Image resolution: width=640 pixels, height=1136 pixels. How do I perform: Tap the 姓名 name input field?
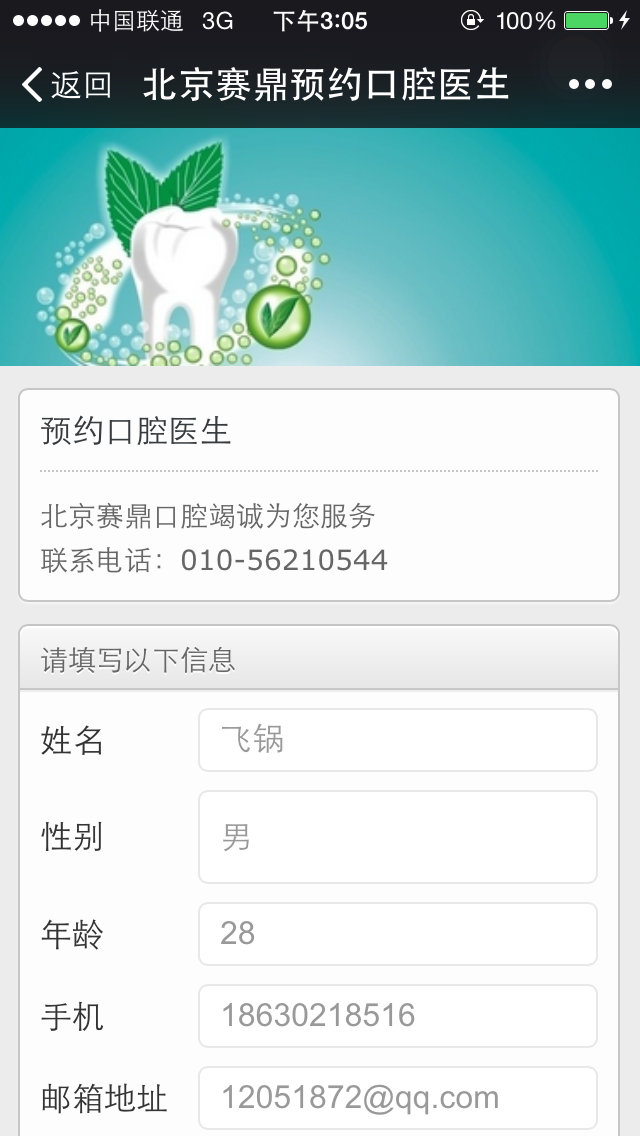click(x=397, y=740)
